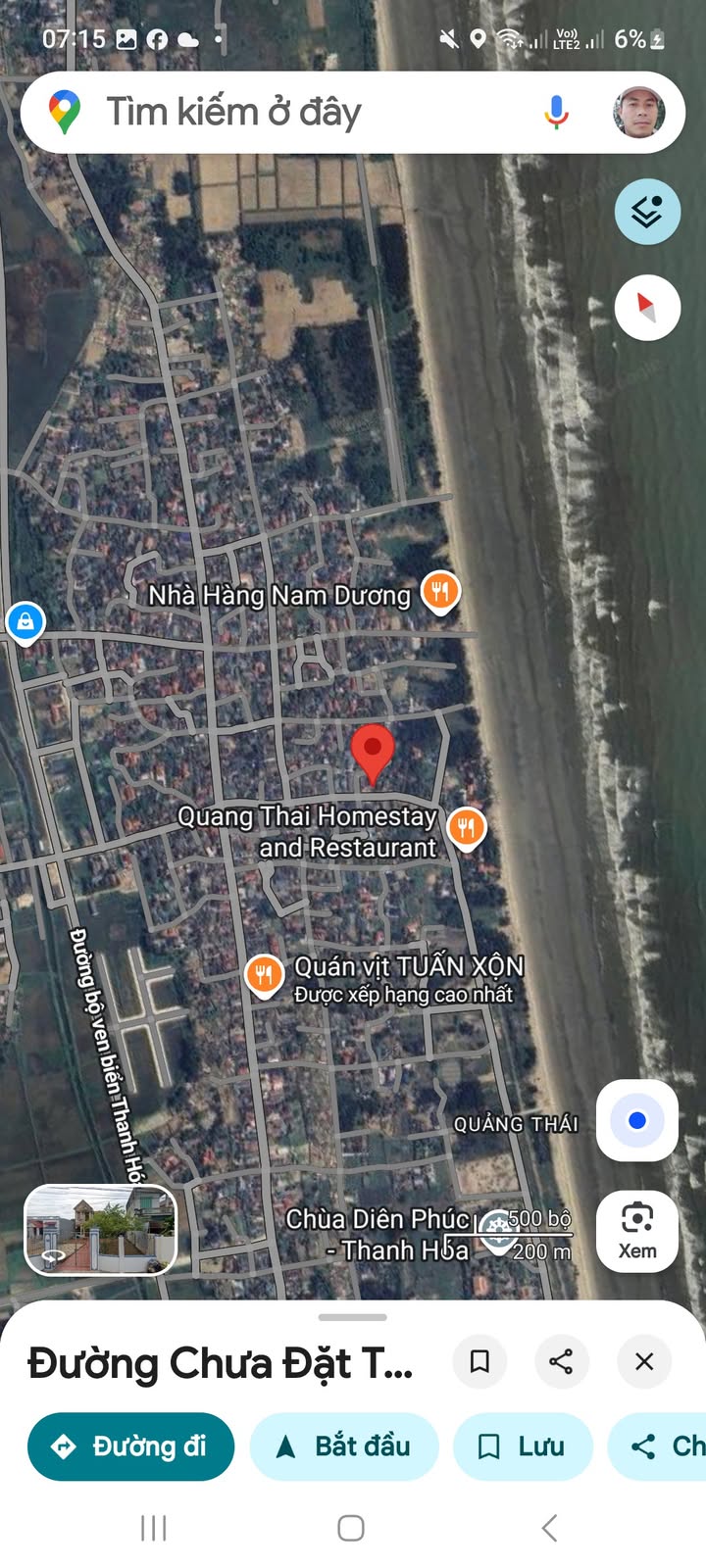
Task: Go back using system navigation
Action: [550, 1527]
